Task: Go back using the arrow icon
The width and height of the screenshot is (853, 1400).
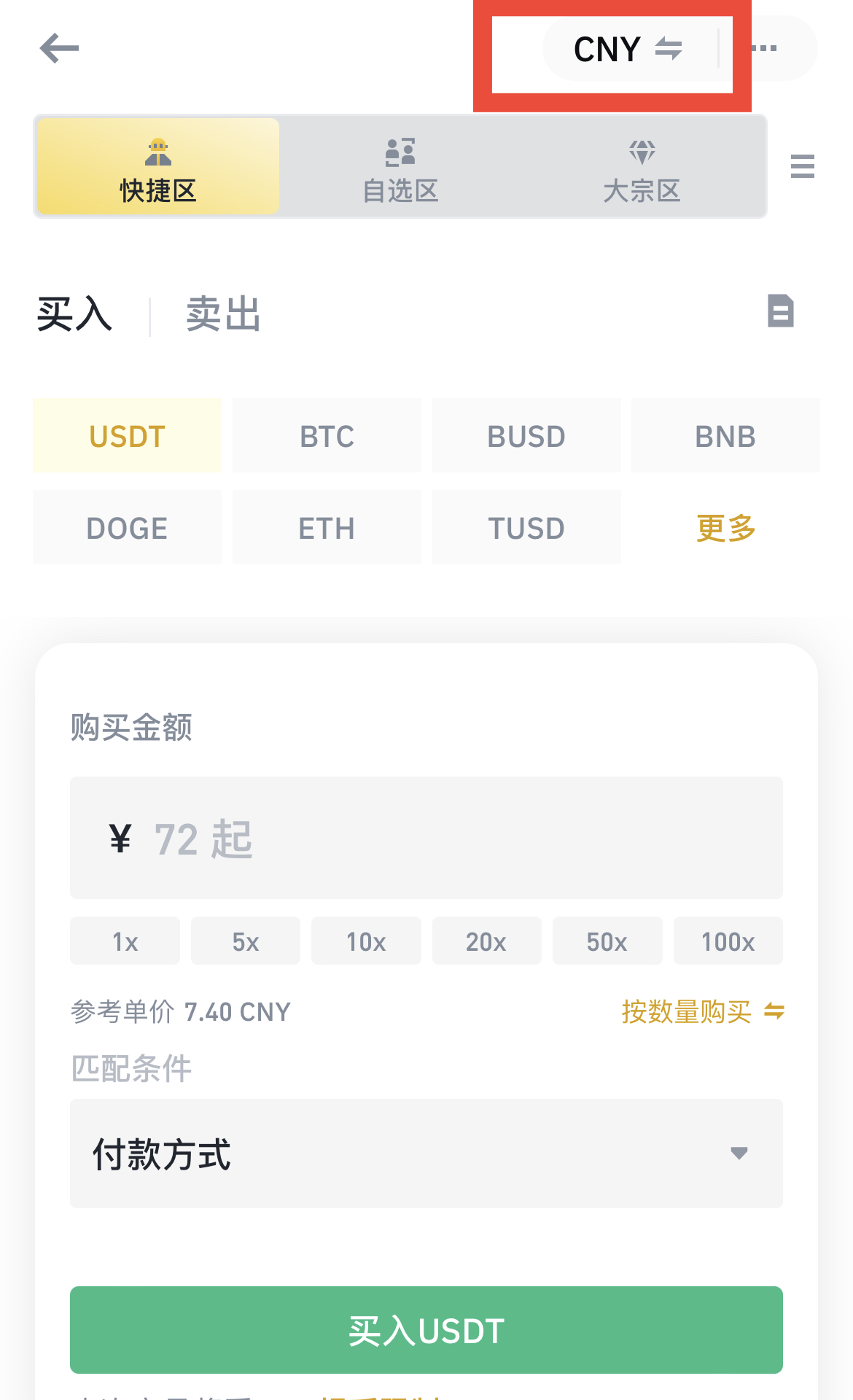Action: [59, 48]
